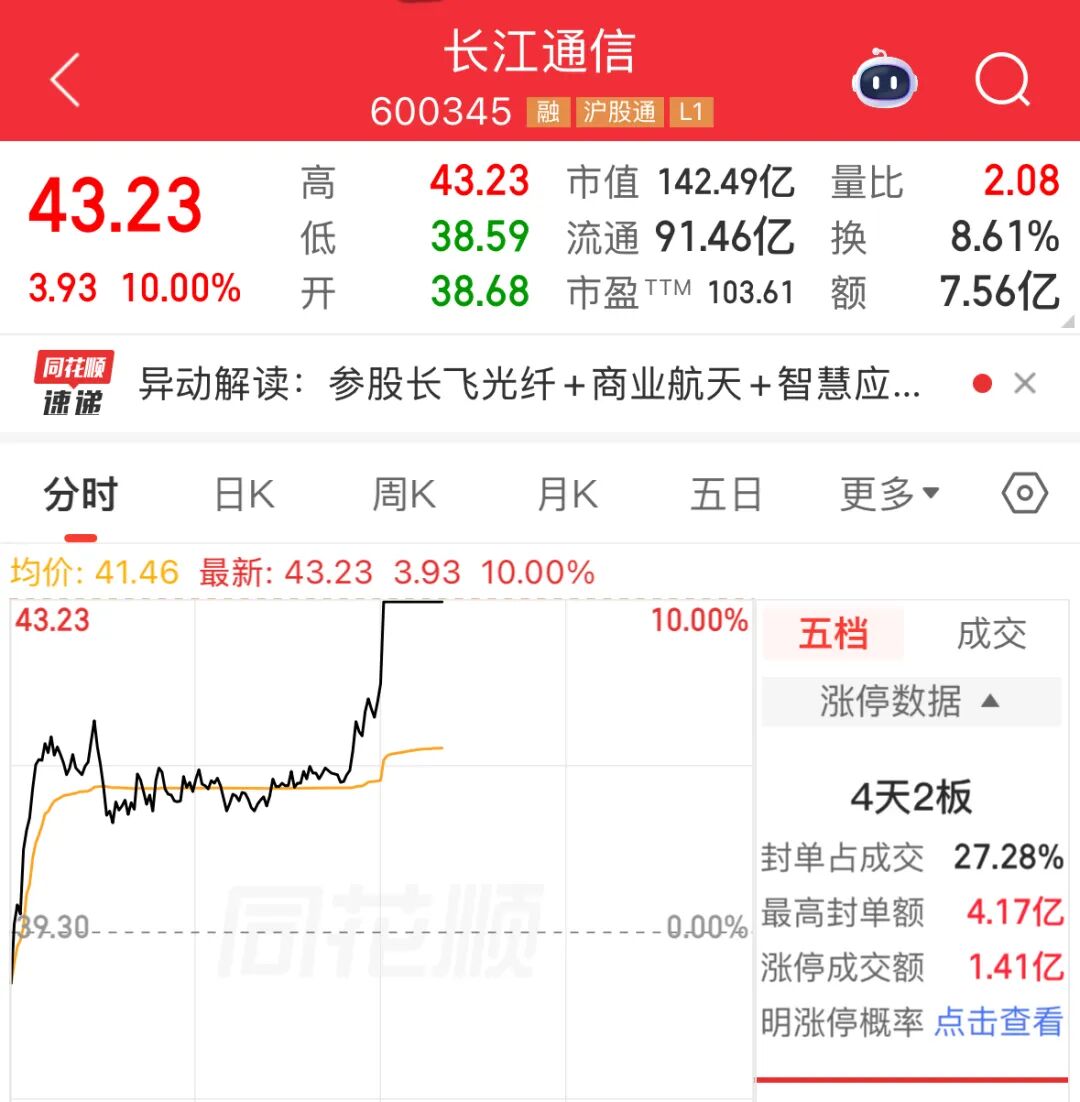
Task: Go back using the top-left arrow
Action: pyautogui.click(x=65, y=81)
